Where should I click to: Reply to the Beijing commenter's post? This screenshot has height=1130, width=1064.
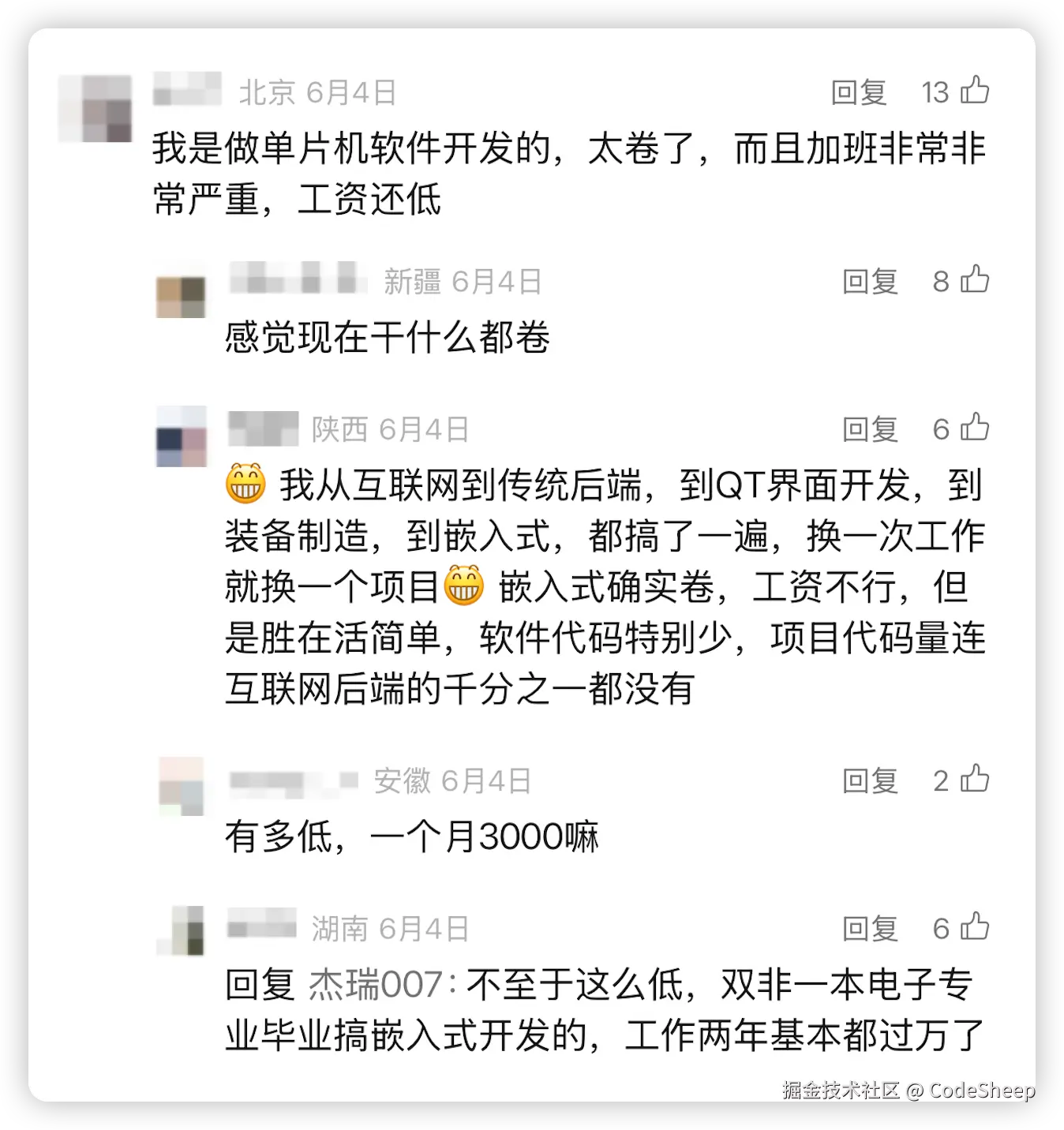point(859,93)
